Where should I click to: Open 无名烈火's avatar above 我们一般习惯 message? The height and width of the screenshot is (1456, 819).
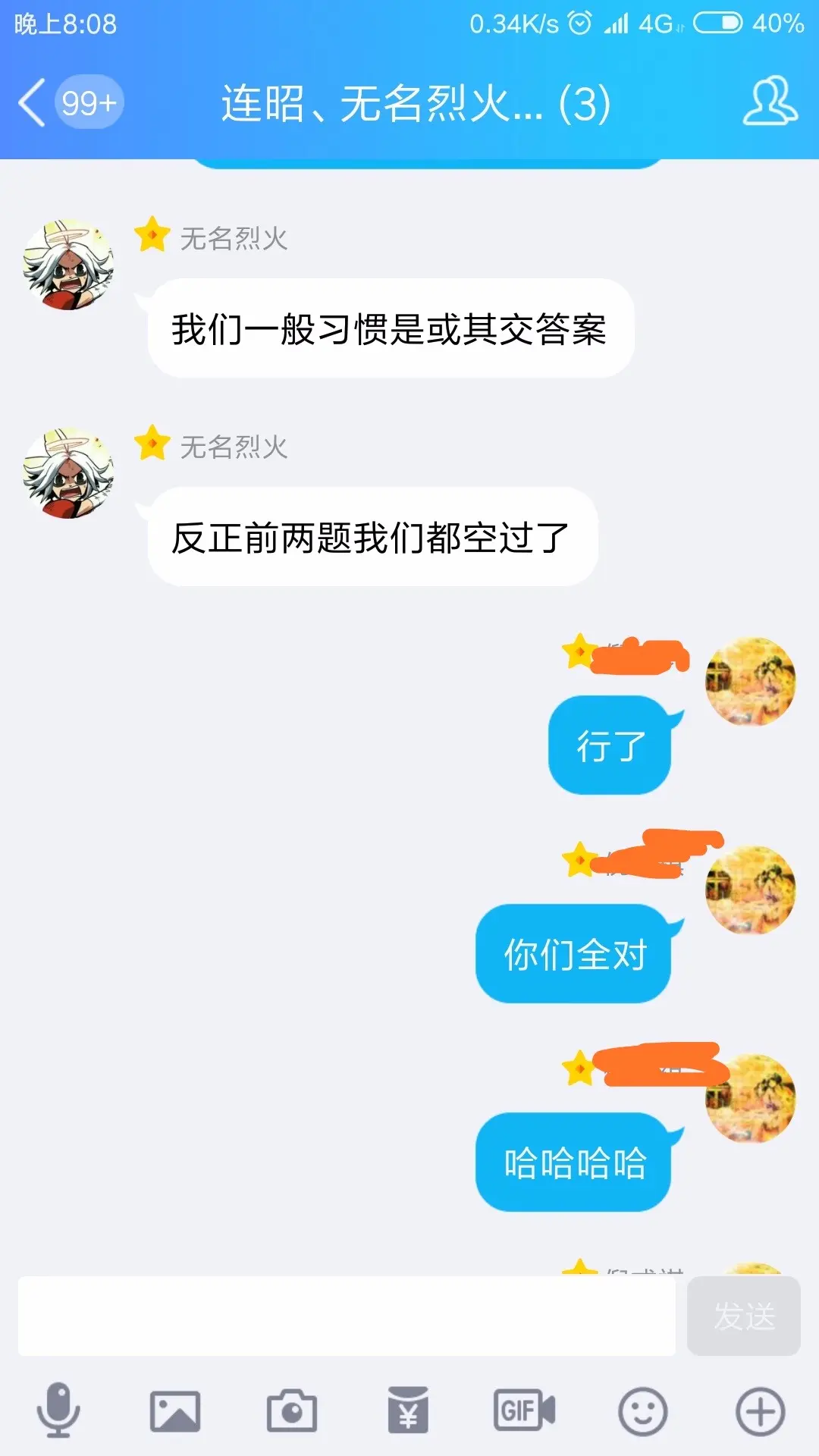[69, 265]
